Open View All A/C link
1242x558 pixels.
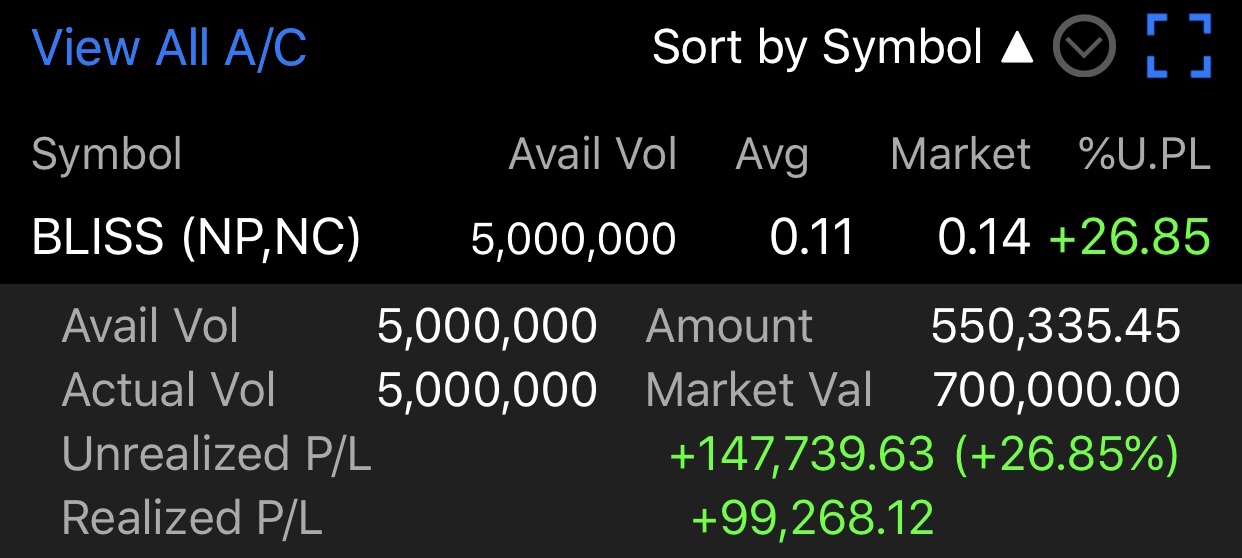pyautogui.click(x=169, y=48)
